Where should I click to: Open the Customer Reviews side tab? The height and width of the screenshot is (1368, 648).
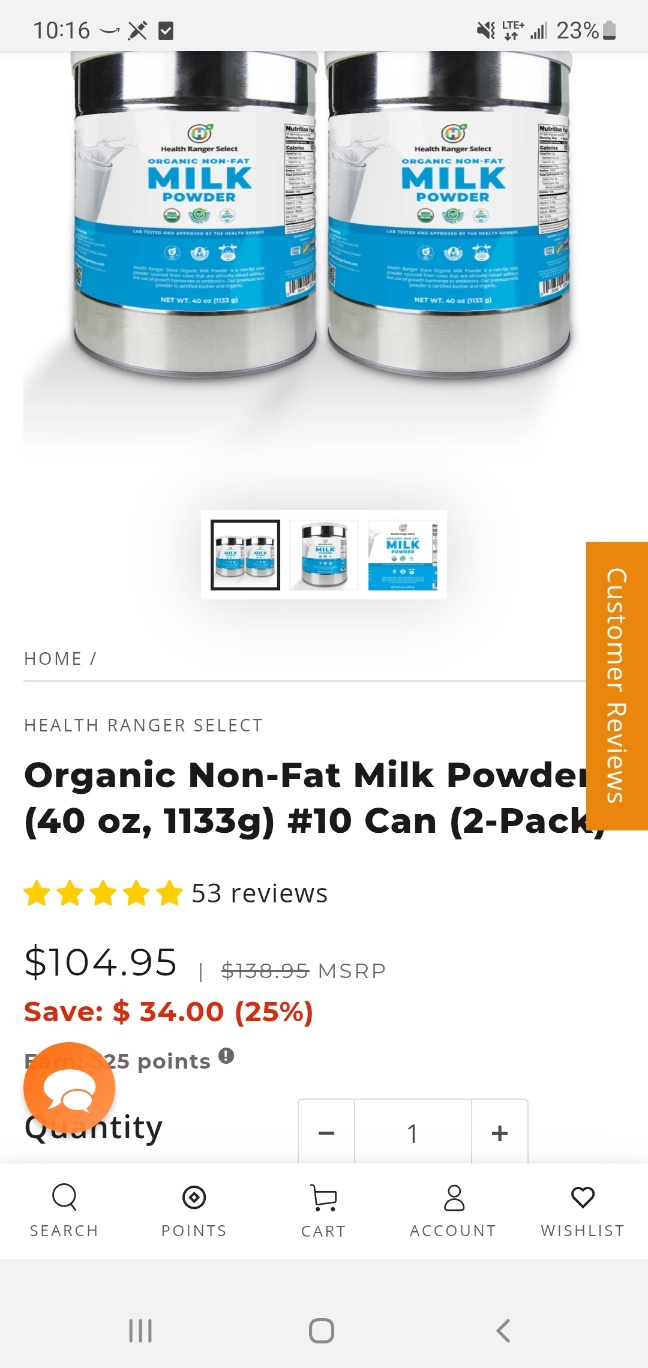pyautogui.click(x=617, y=686)
